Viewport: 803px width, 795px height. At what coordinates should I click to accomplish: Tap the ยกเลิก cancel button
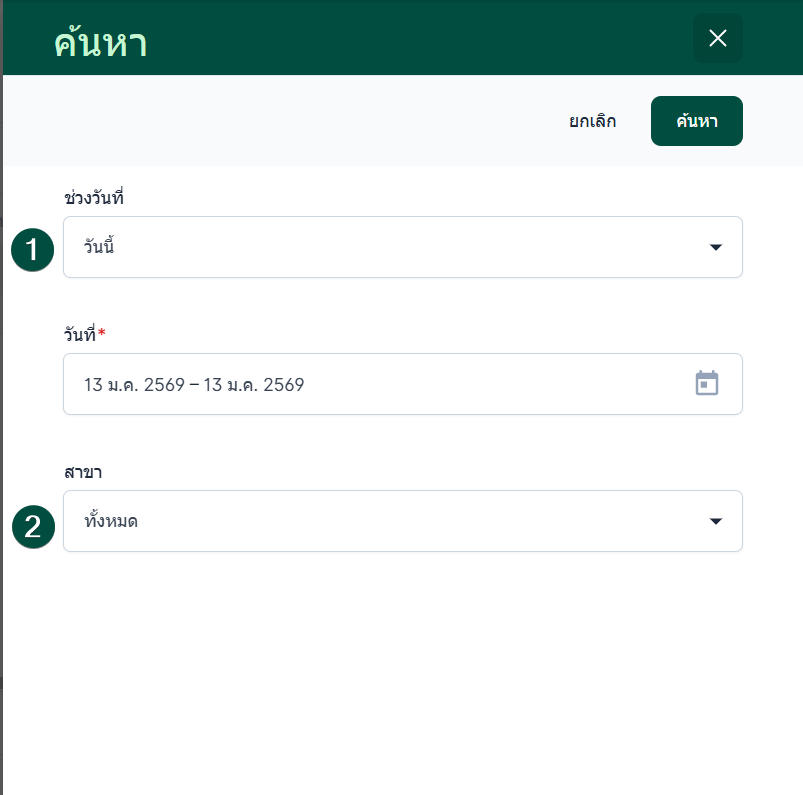click(x=592, y=121)
